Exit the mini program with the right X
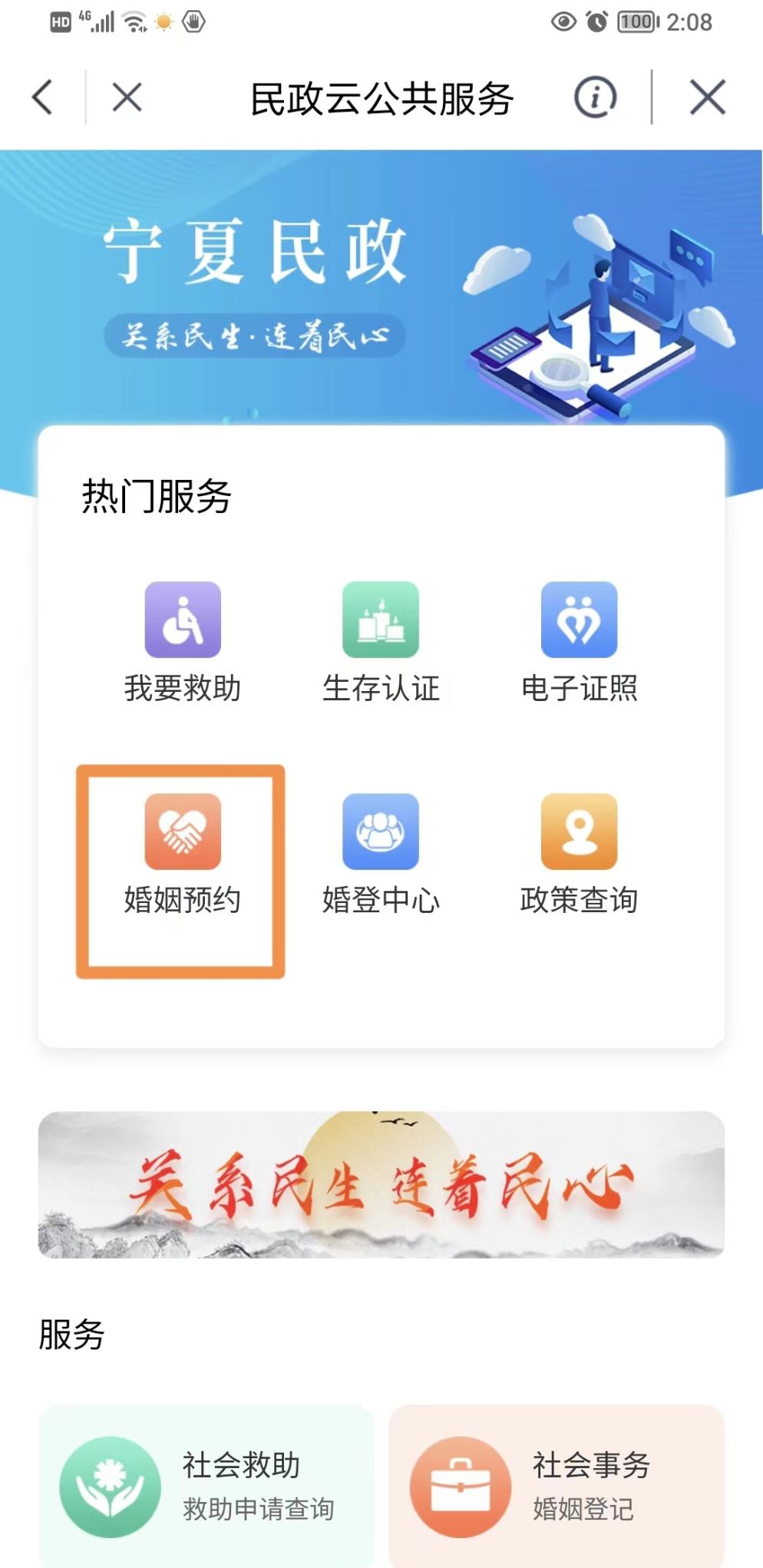763x1568 pixels. click(707, 98)
